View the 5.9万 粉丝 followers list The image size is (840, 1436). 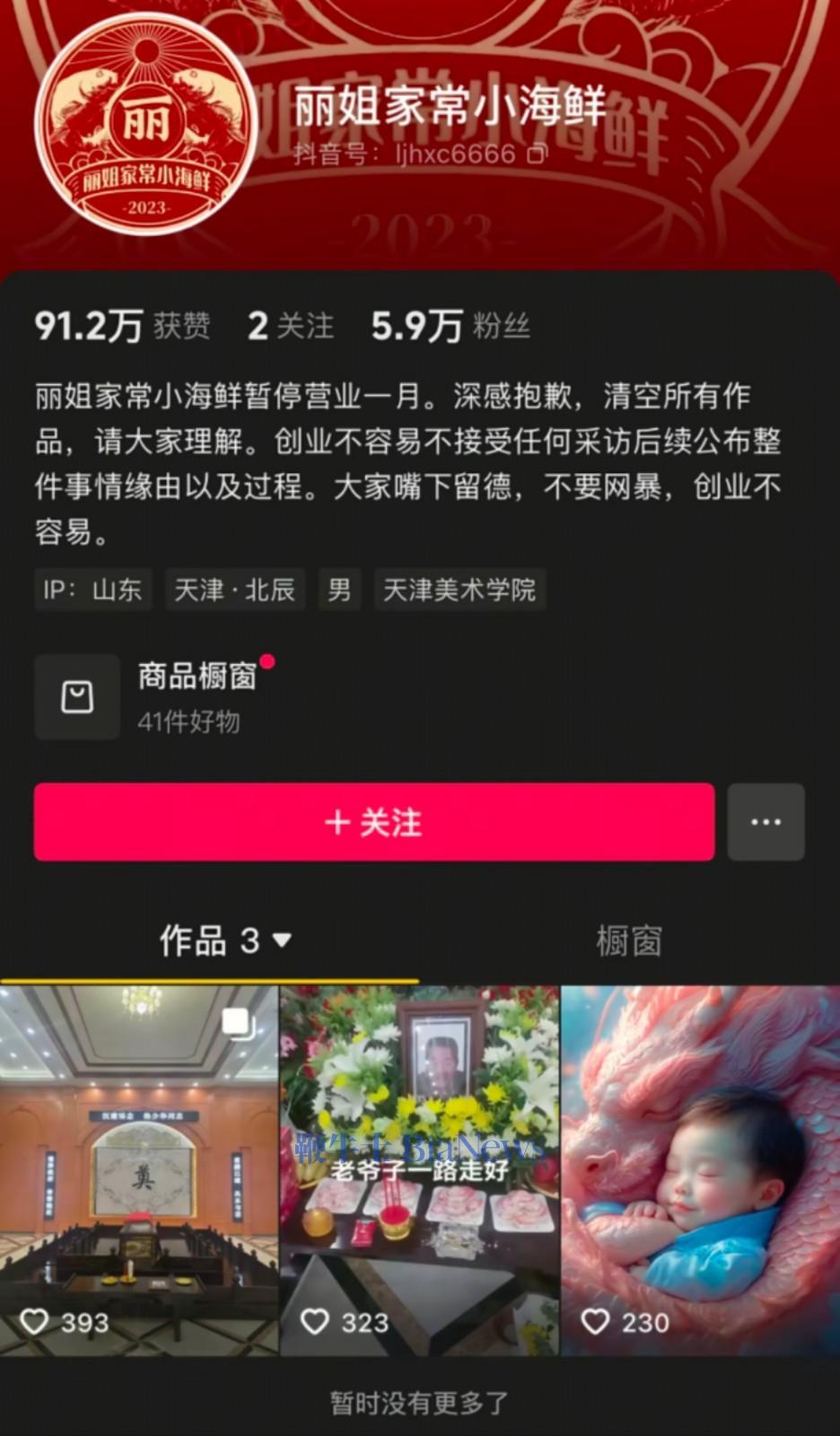tap(451, 326)
